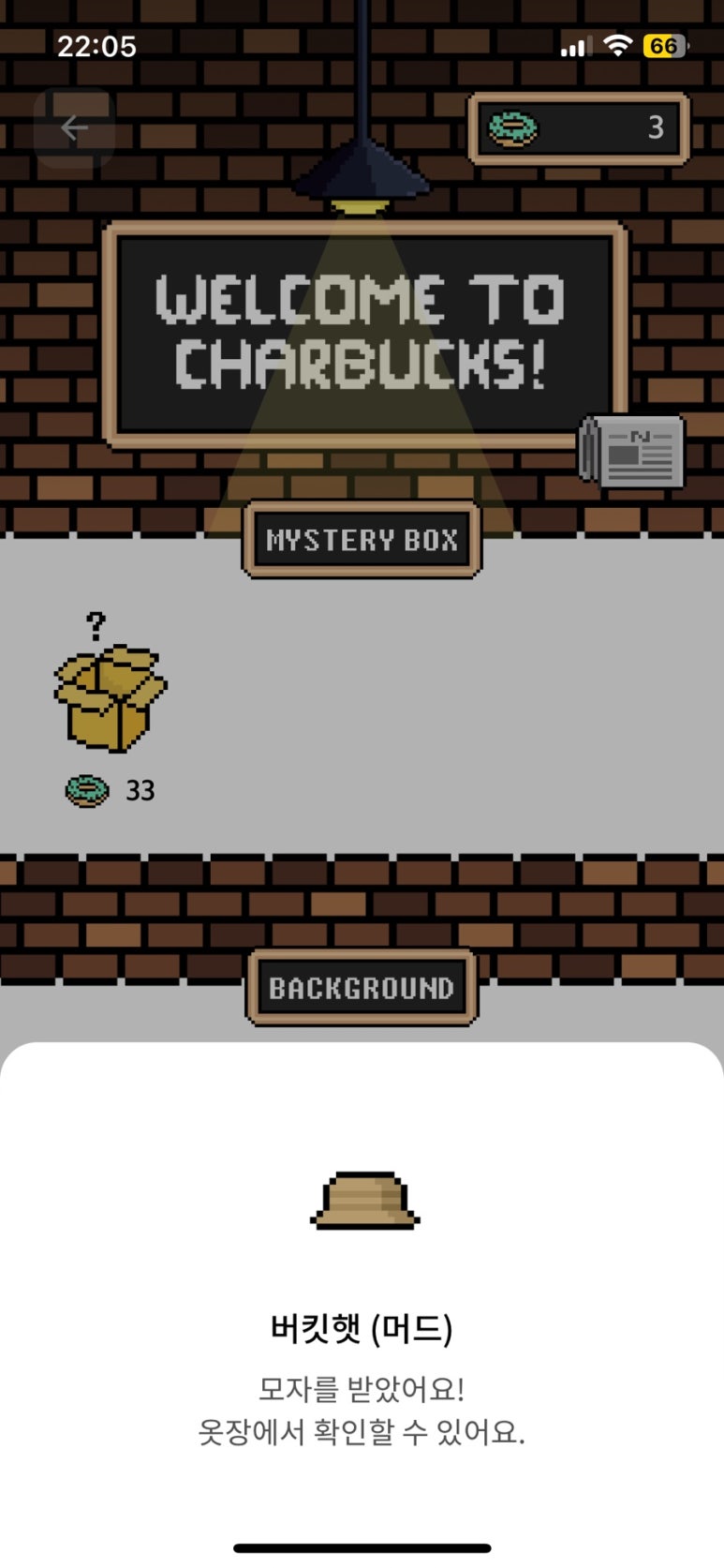Go back using the arrow button
This screenshot has height=1568, width=724.
pos(74,127)
